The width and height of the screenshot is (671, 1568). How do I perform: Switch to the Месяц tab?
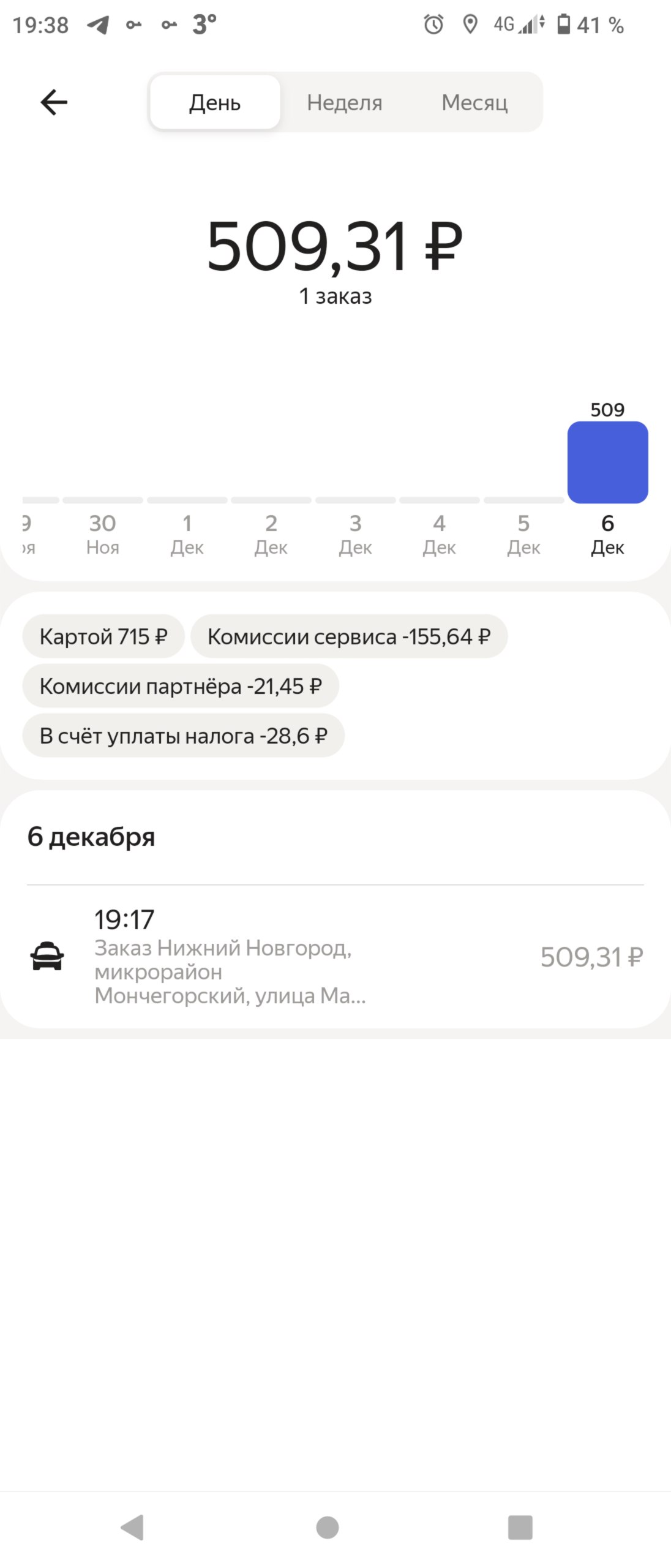coord(474,102)
